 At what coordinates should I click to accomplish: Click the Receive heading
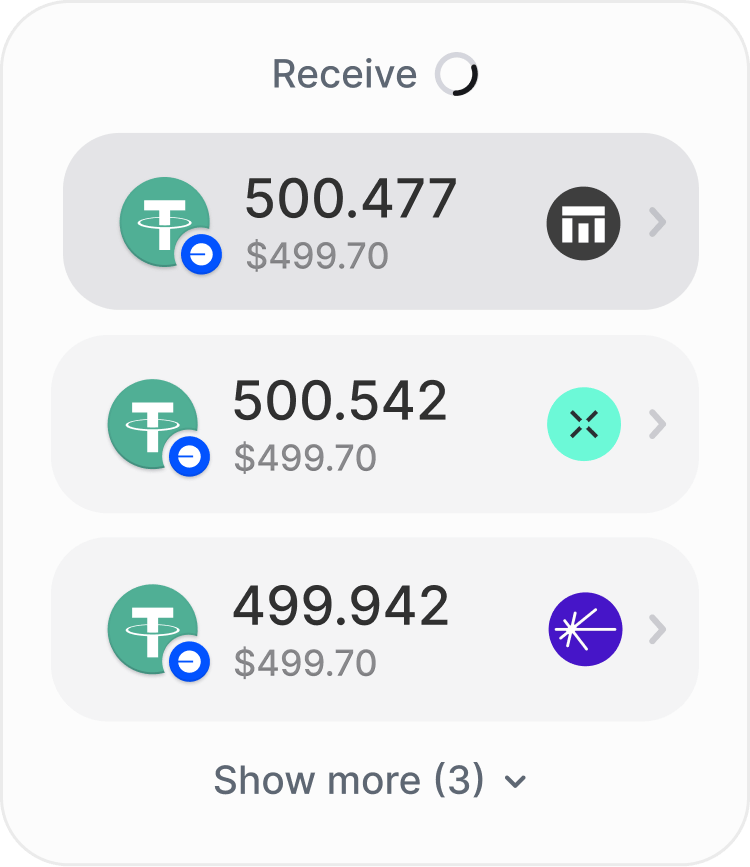tap(345, 74)
